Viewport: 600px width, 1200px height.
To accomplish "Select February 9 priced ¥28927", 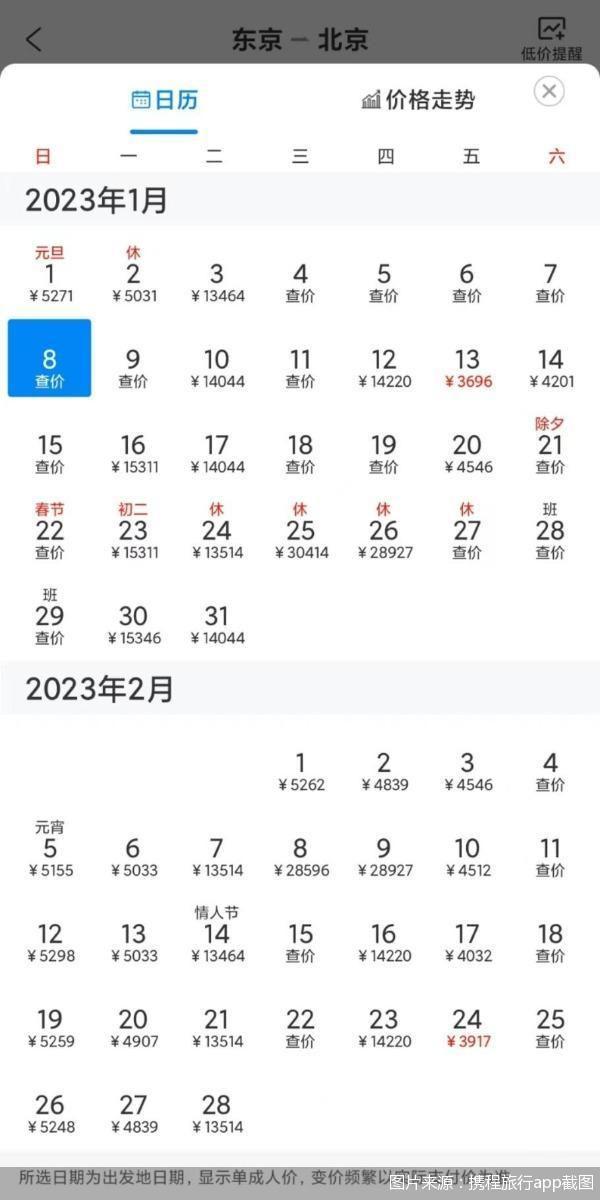I will 384,858.
